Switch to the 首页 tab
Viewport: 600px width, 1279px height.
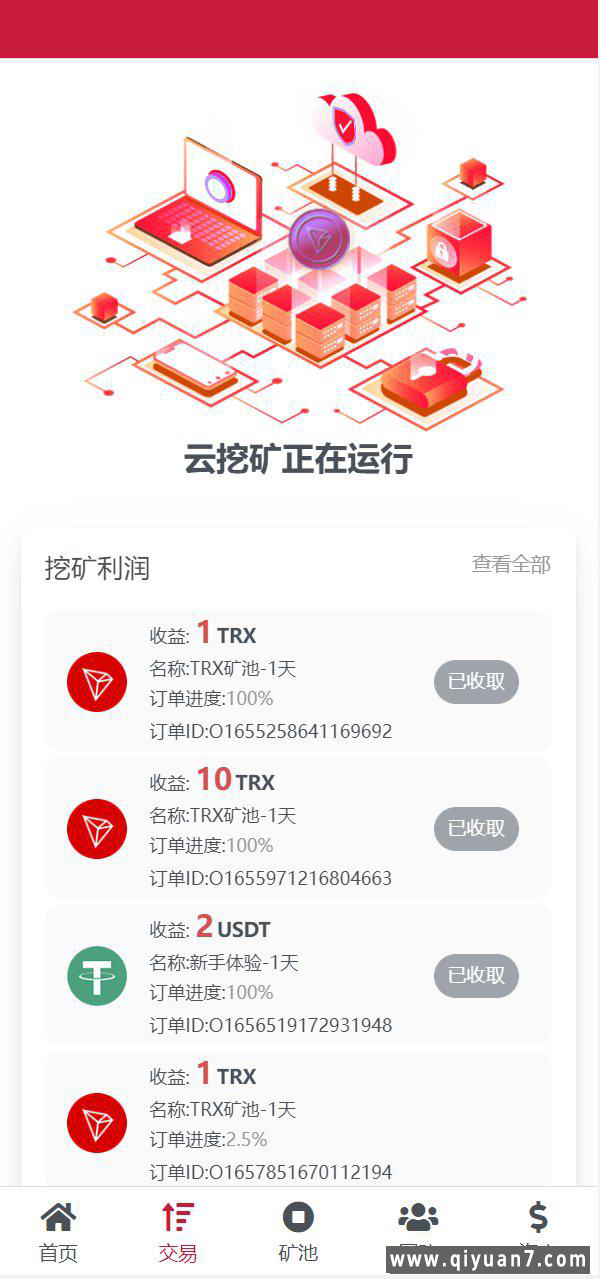[x=58, y=1232]
